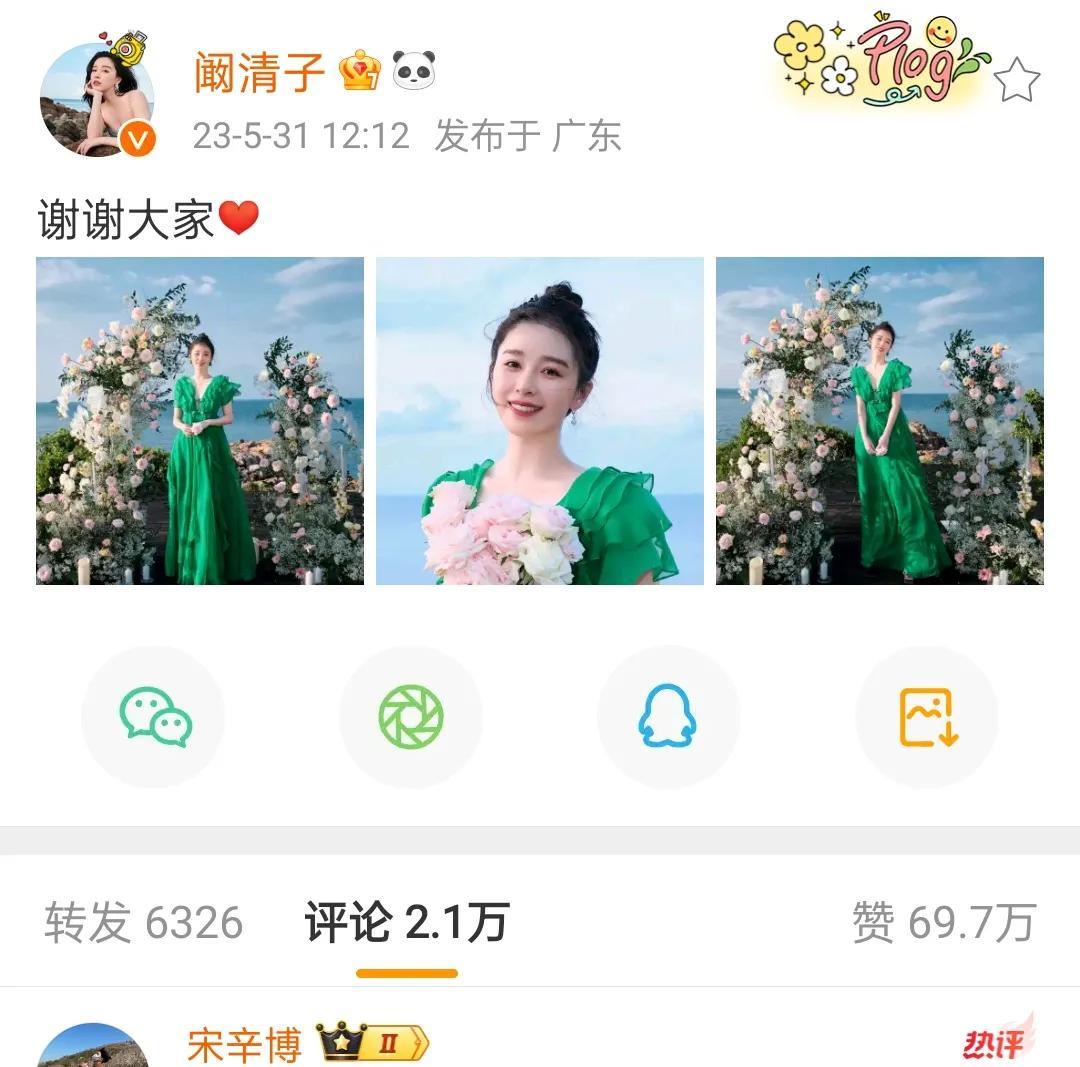The width and height of the screenshot is (1080, 1067).
Task: Open 阚清子's profile avatar
Action: coord(97,99)
